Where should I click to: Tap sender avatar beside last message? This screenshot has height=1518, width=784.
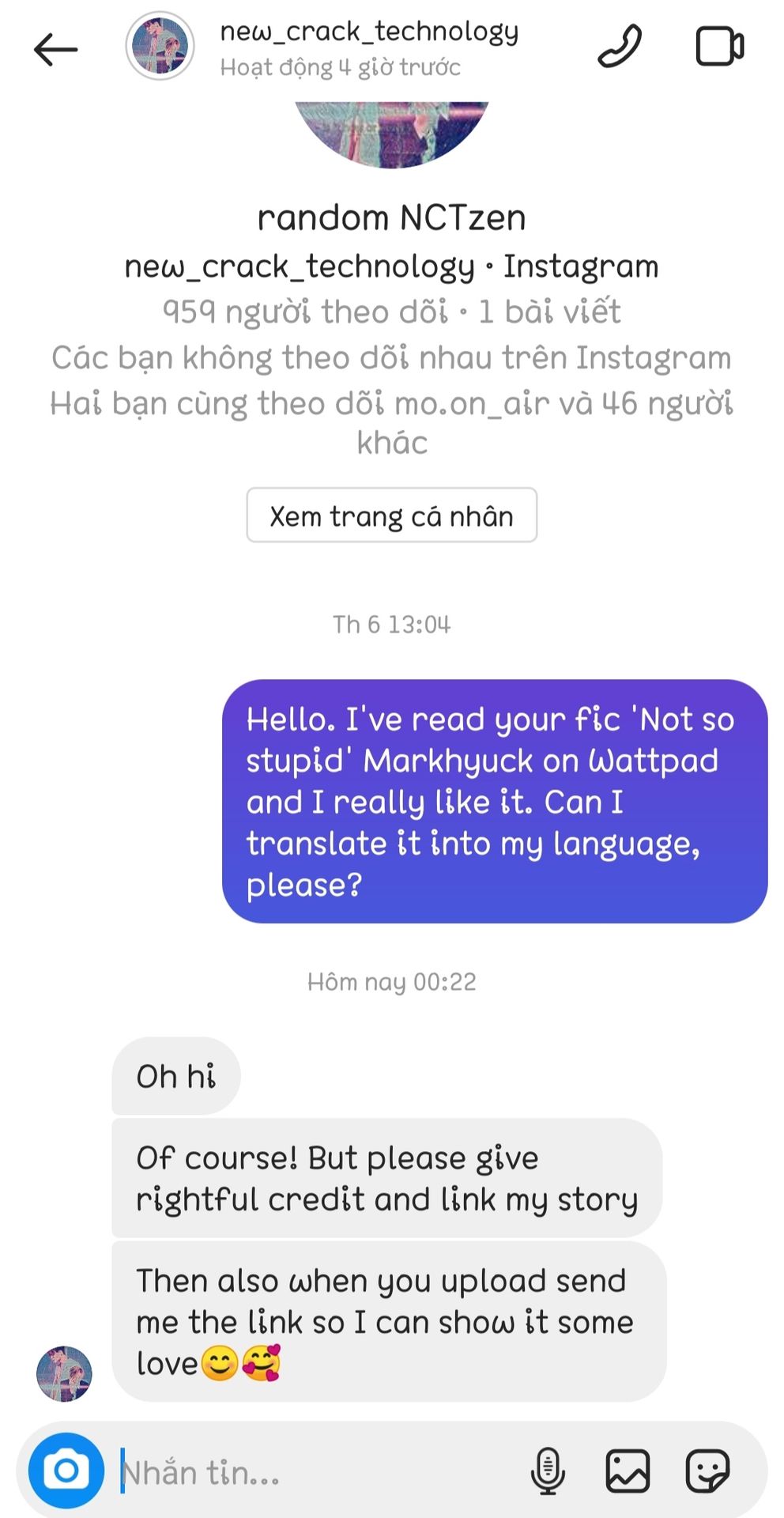tap(64, 1374)
